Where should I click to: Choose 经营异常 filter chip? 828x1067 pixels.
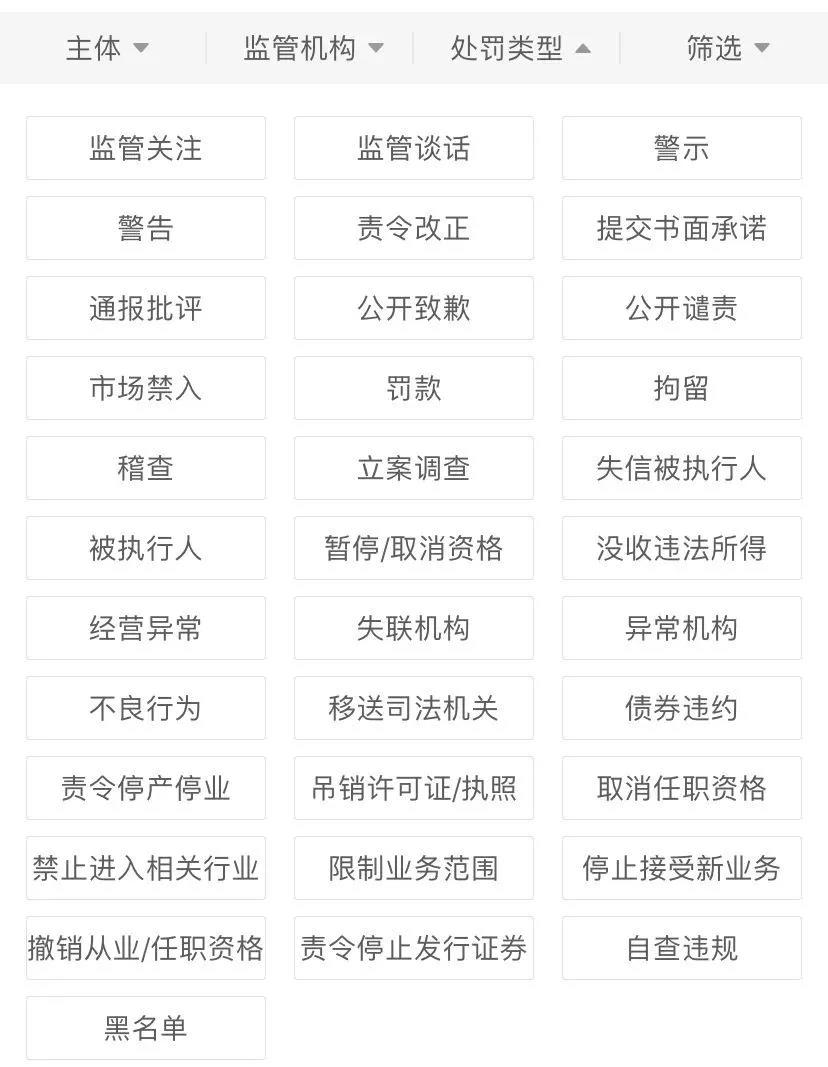[146, 628]
